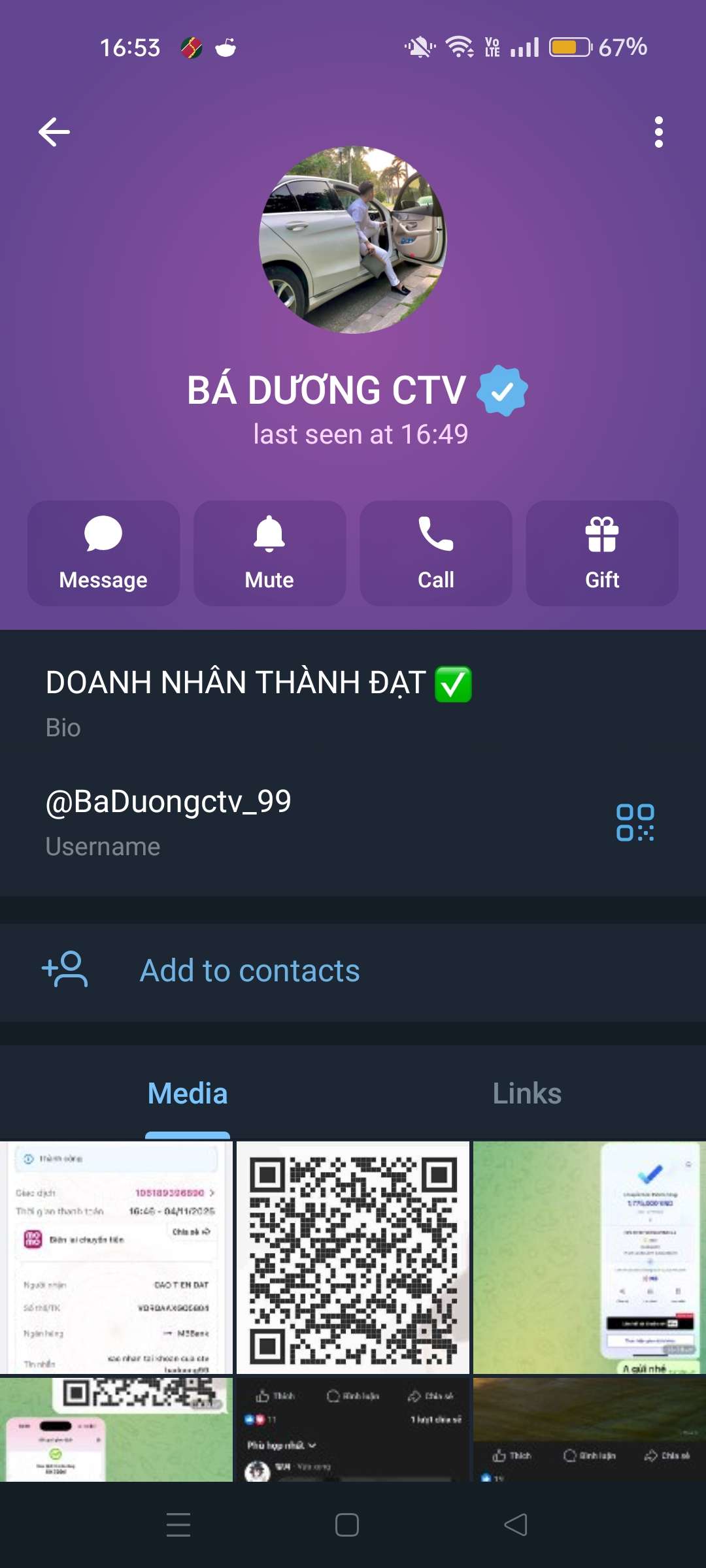706x1568 pixels.
Task: Open recent apps from the navigation bar
Action: (178, 1524)
